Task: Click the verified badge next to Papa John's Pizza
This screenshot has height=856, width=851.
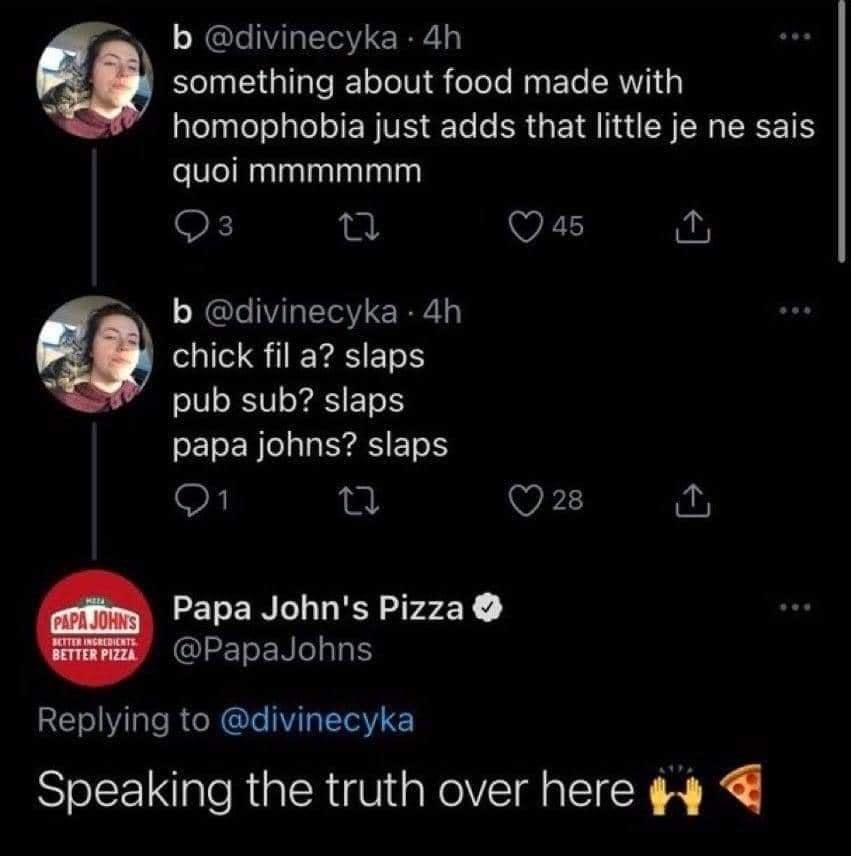Action: tap(484, 604)
